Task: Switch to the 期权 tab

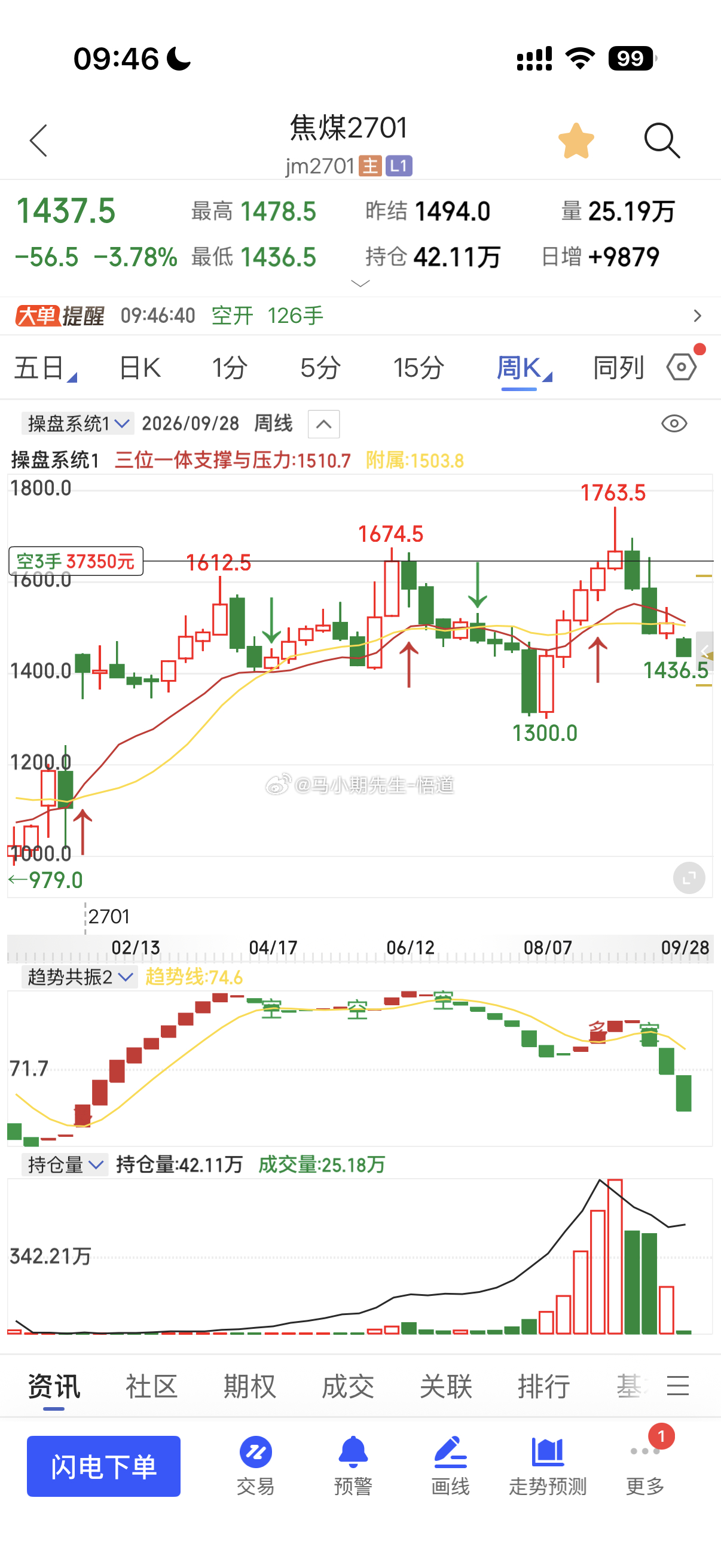Action: point(249,1386)
